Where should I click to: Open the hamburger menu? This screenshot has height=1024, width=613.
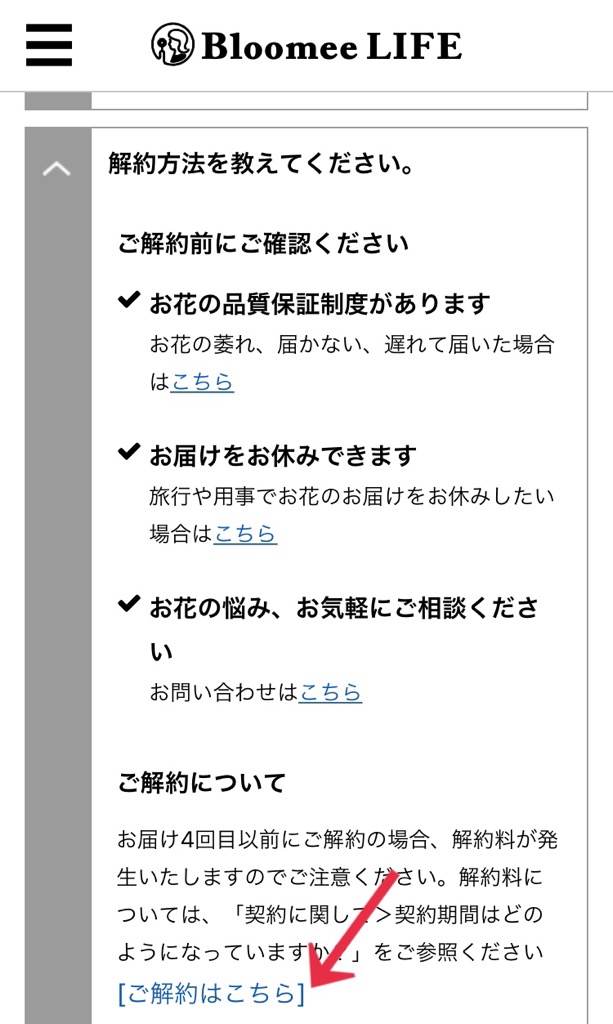click(49, 45)
